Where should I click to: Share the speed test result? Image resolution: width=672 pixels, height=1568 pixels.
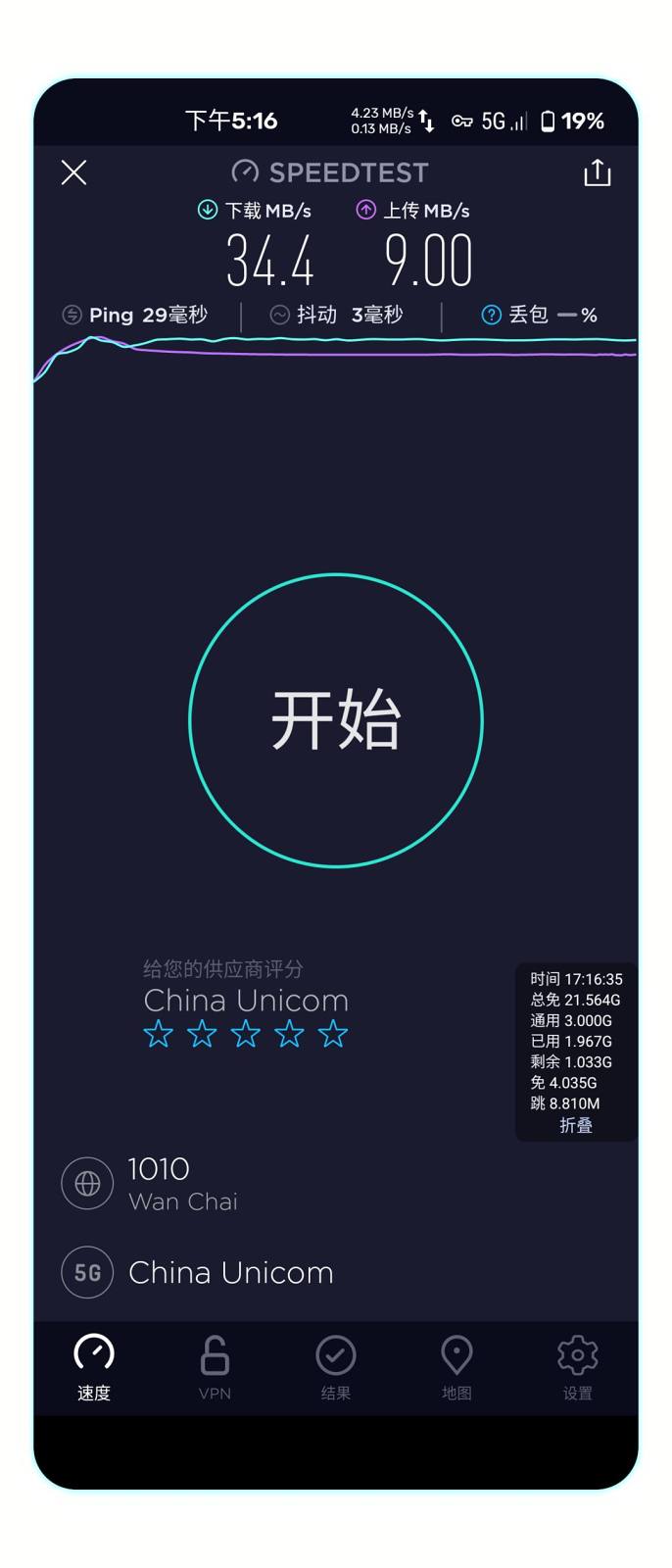point(597,173)
